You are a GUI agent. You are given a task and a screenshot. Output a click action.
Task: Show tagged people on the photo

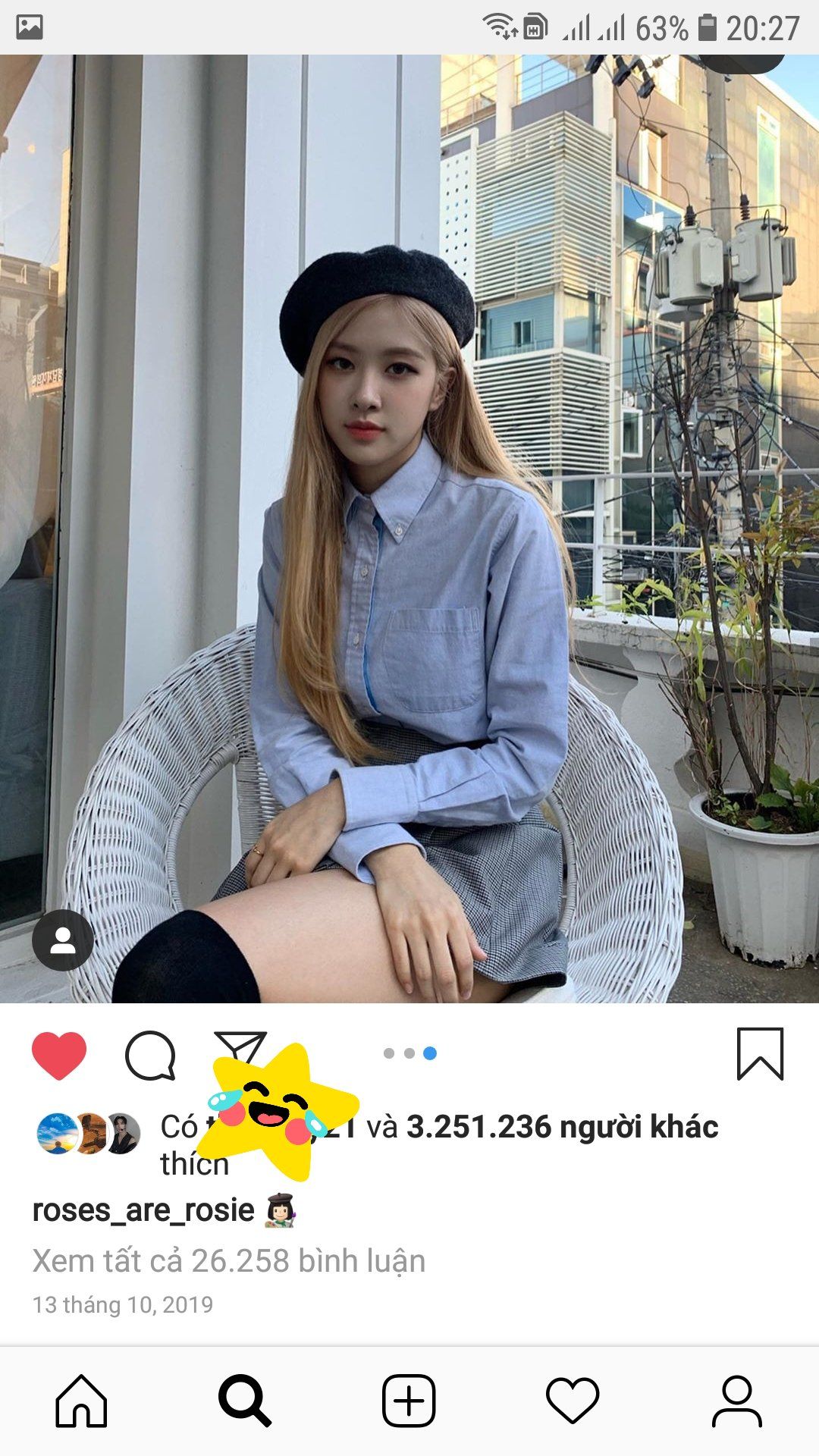click(63, 940)
